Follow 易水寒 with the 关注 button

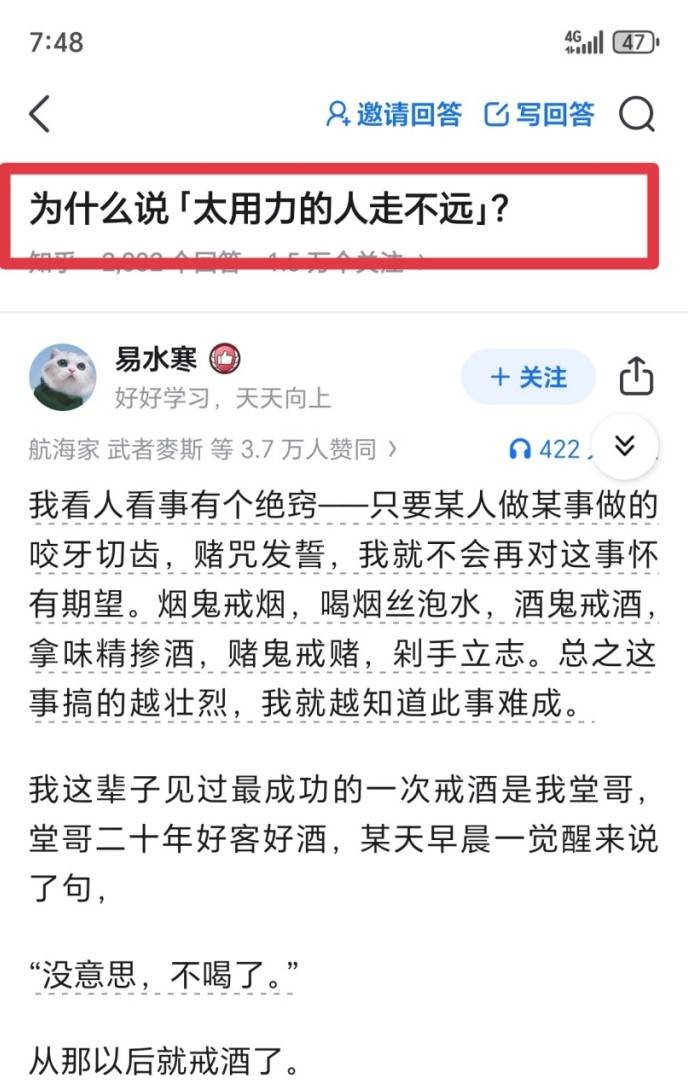(x=528, y=377)
